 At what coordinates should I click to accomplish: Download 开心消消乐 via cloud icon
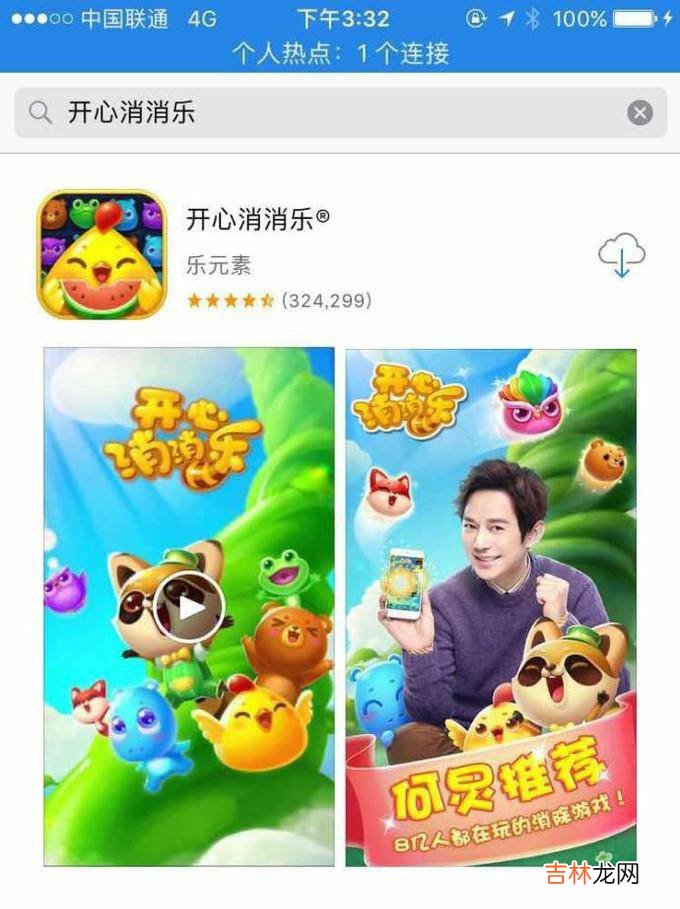(x=621, y=256)
